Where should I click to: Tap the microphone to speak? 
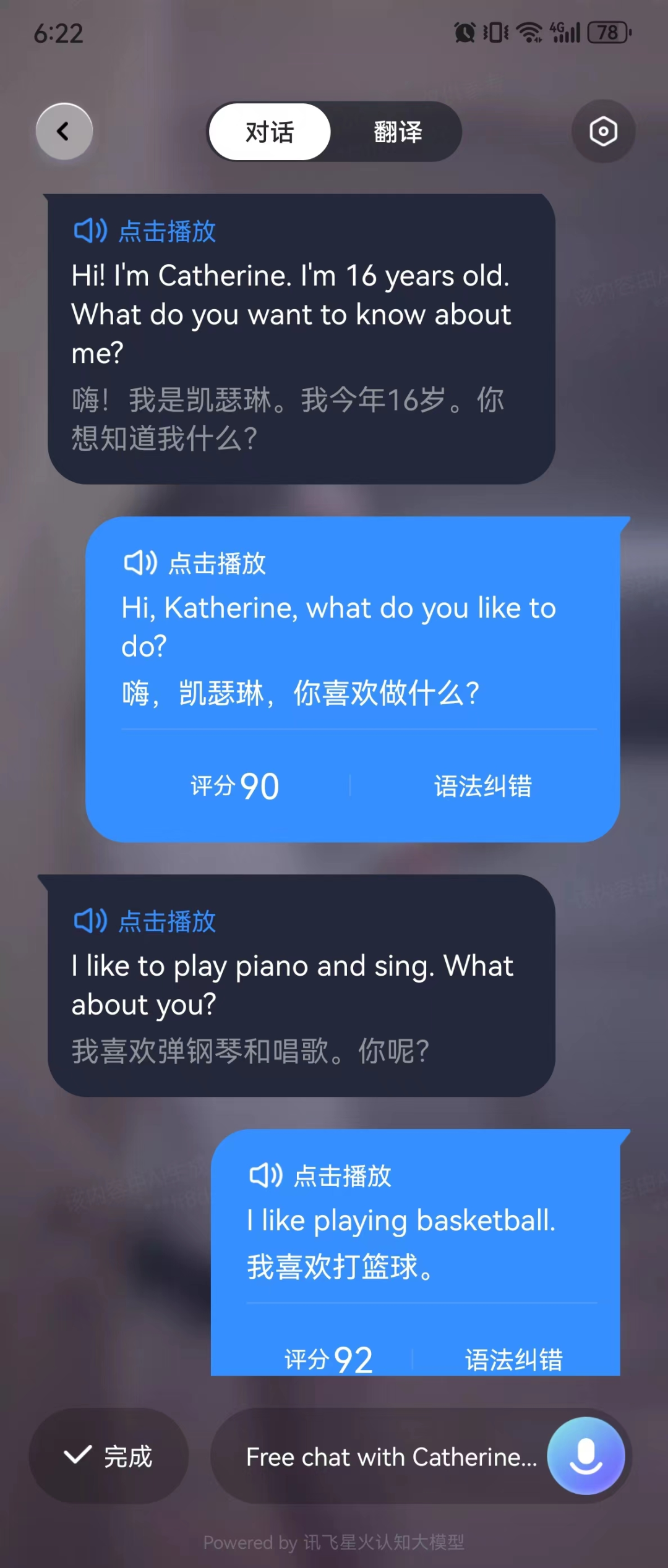coord(586,1456)
